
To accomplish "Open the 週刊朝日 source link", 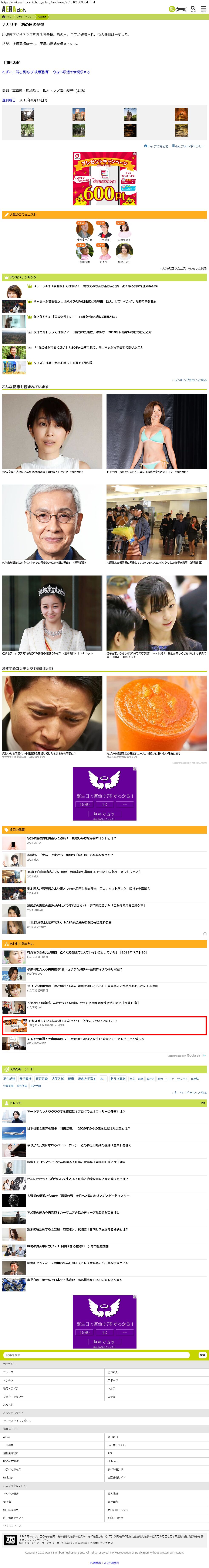I will point(9,100).
